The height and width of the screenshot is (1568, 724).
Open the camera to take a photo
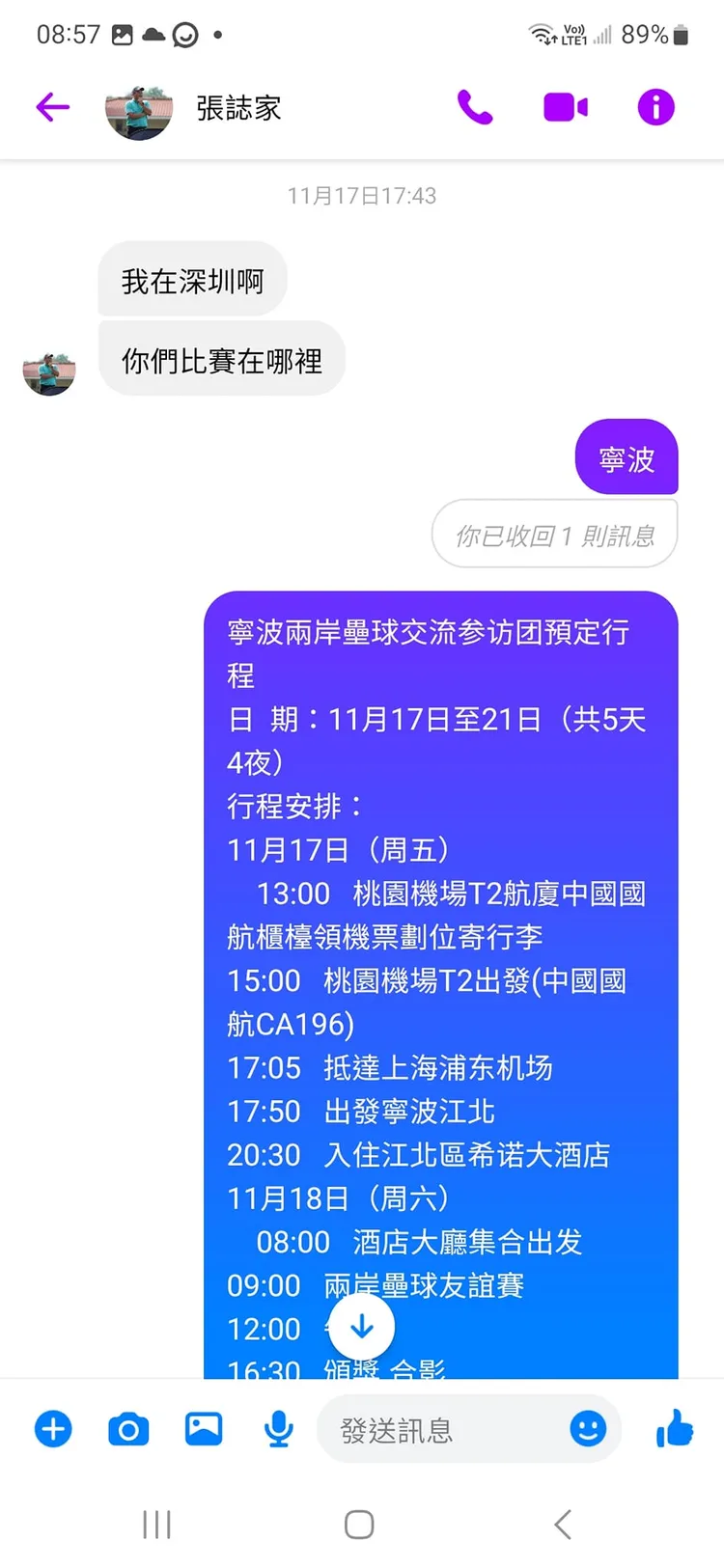pos(128,1428)
